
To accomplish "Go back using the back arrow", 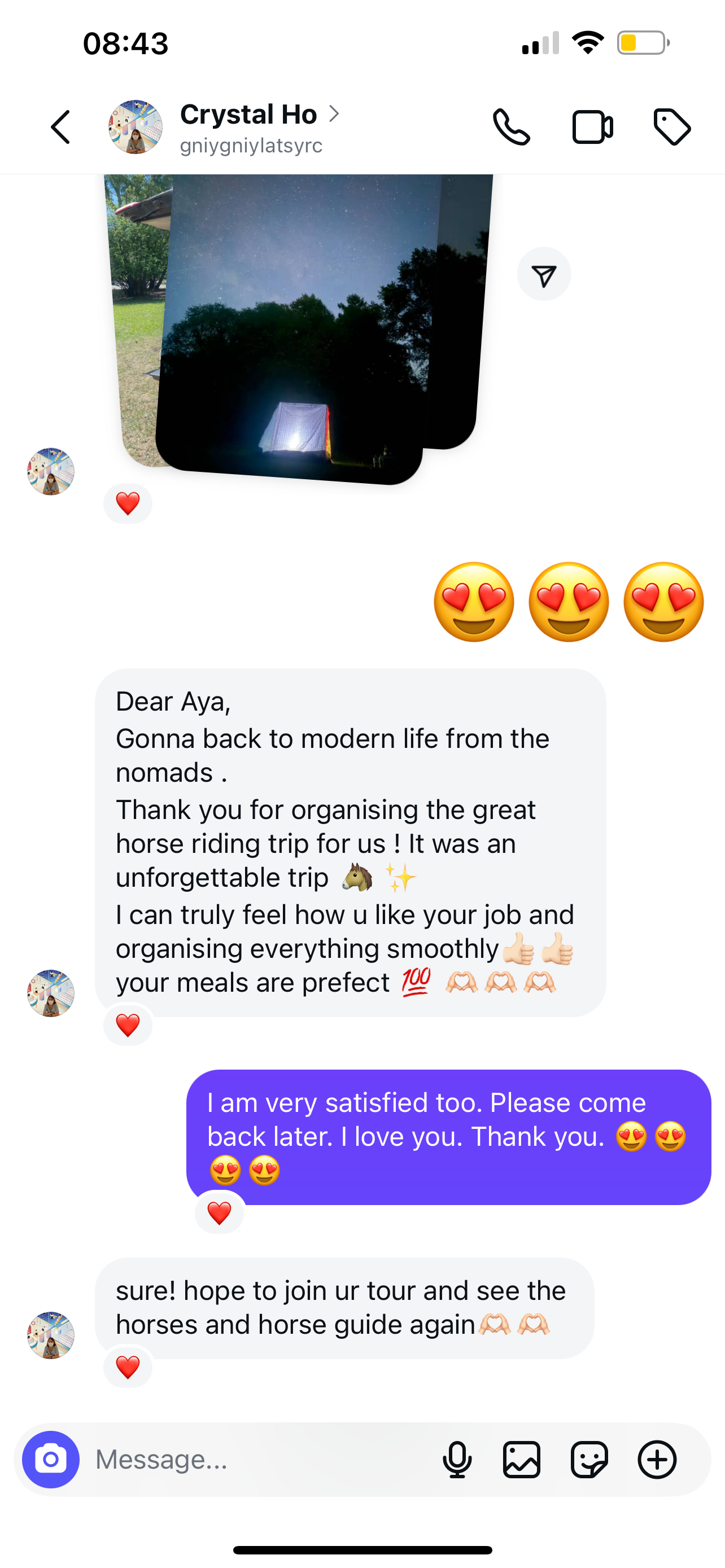I will tap(60, 127).
